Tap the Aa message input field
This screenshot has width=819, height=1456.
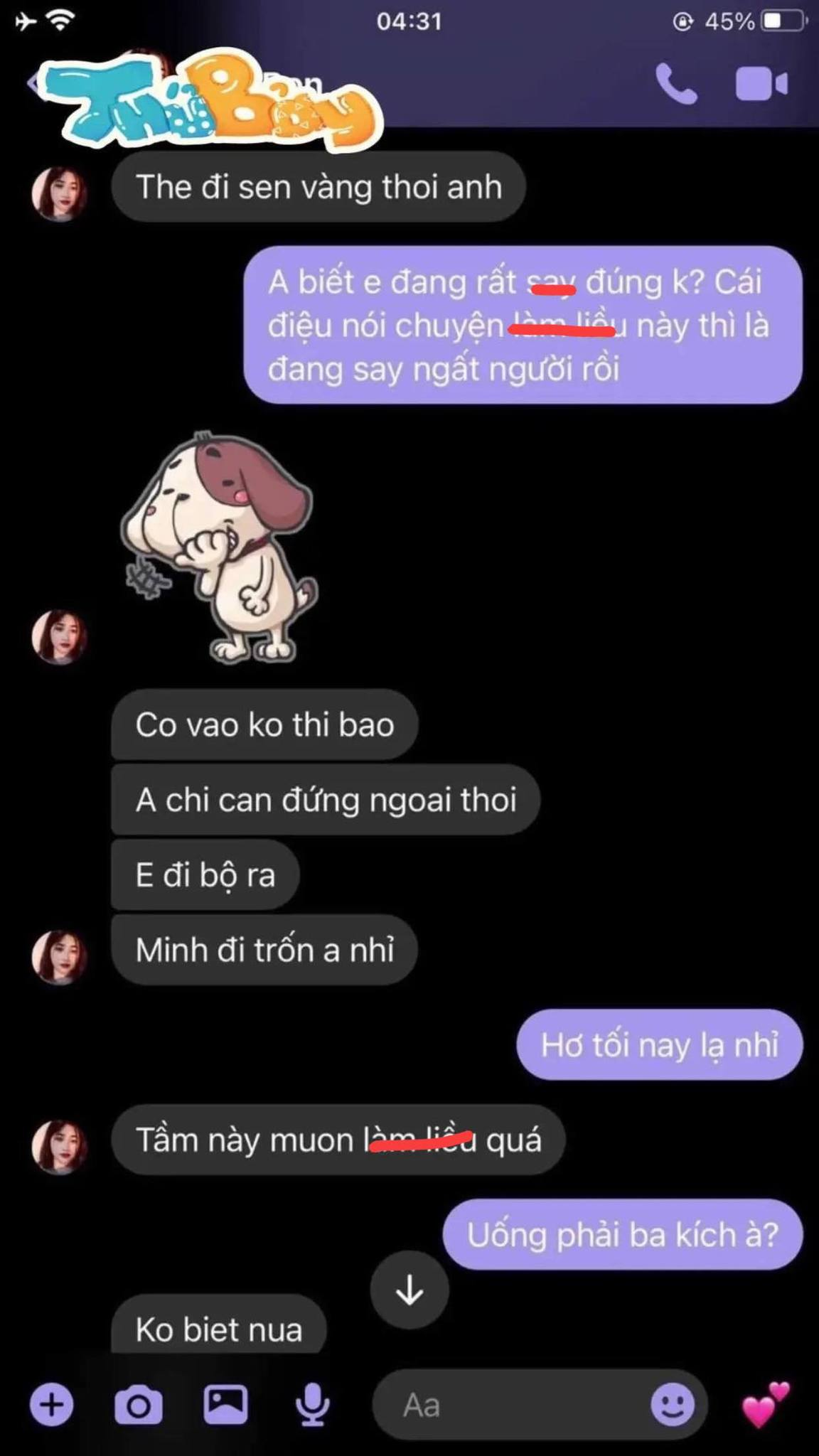coord(512,1405)
